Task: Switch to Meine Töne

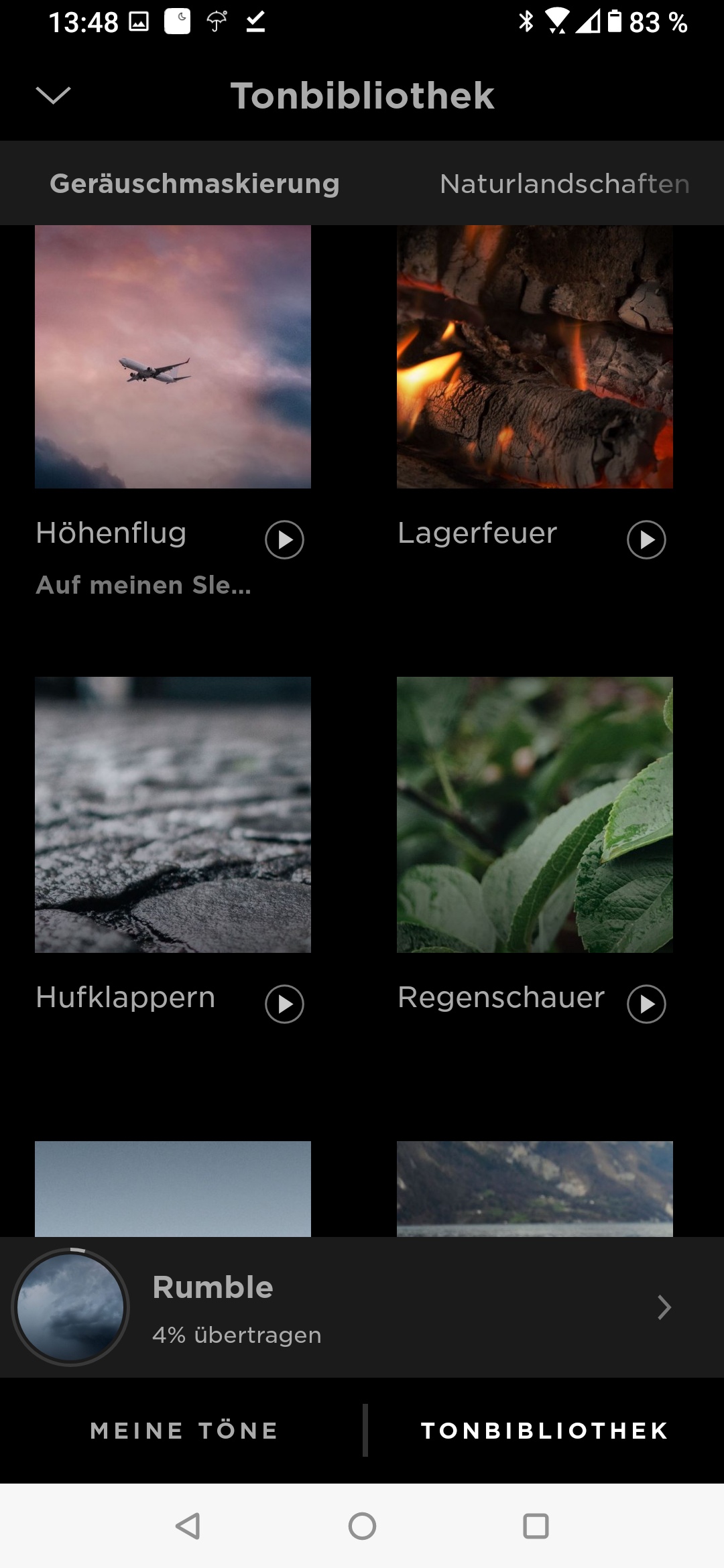Action: tap(184, 1431)
